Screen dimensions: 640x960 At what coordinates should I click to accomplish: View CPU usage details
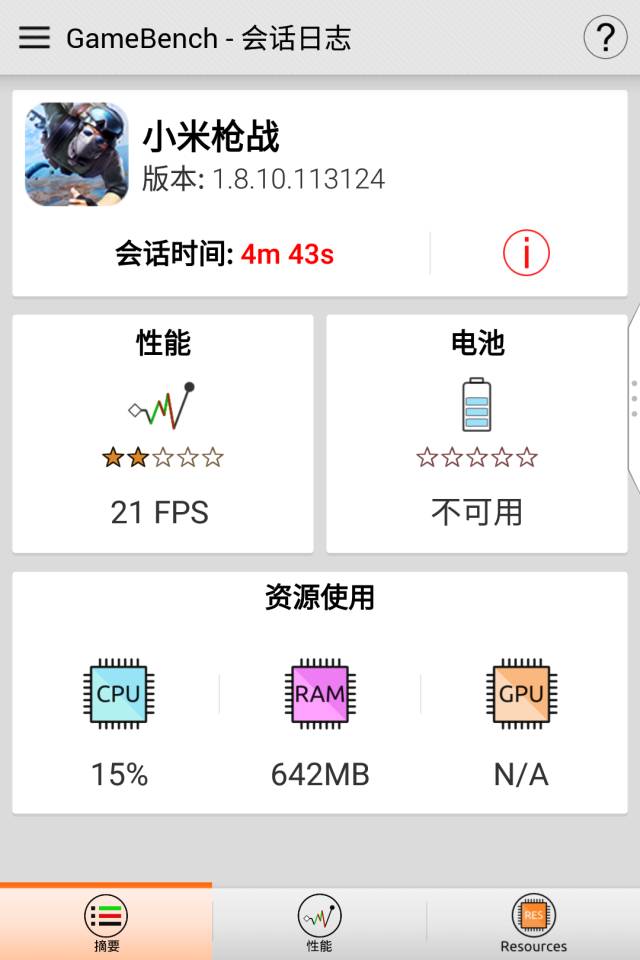click(119, 720)
